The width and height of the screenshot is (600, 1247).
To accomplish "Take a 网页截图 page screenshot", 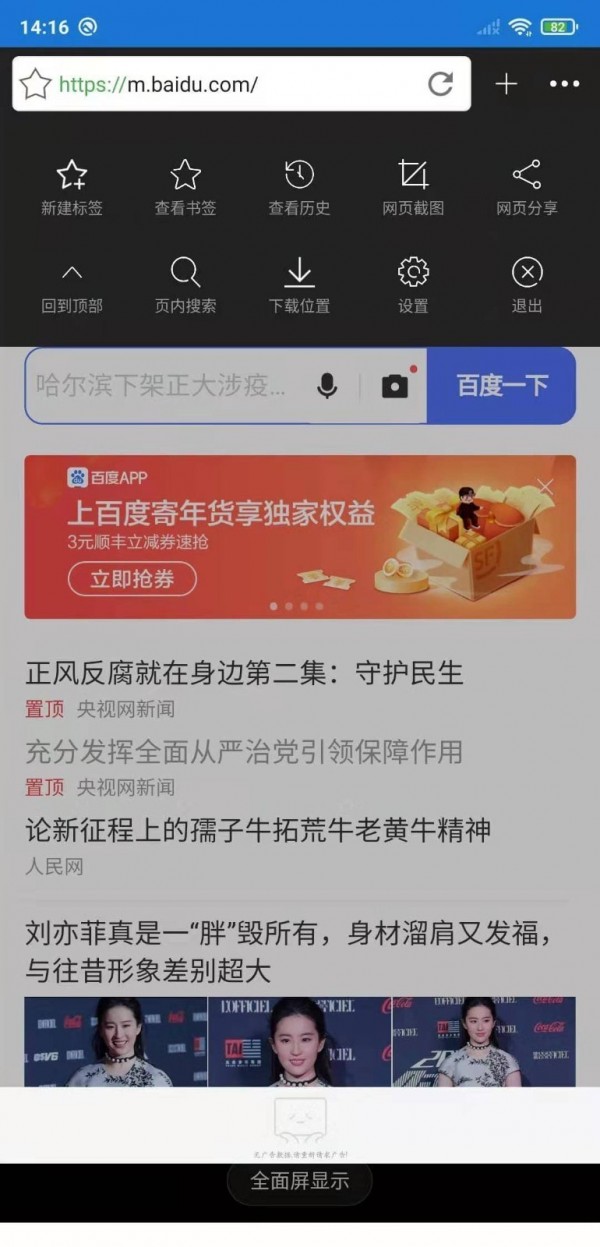I will coord(413,187).
